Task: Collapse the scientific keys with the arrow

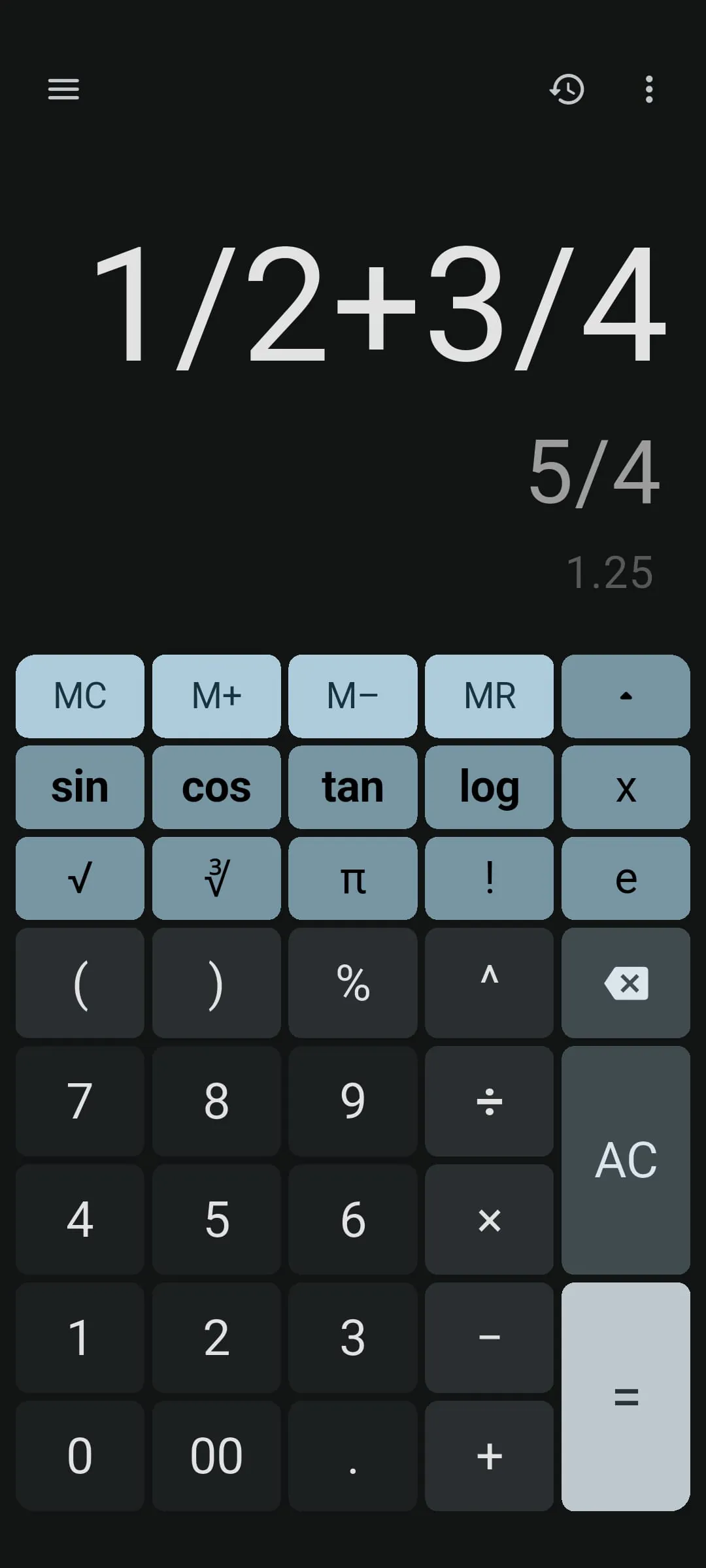Action: click(626, 696)
